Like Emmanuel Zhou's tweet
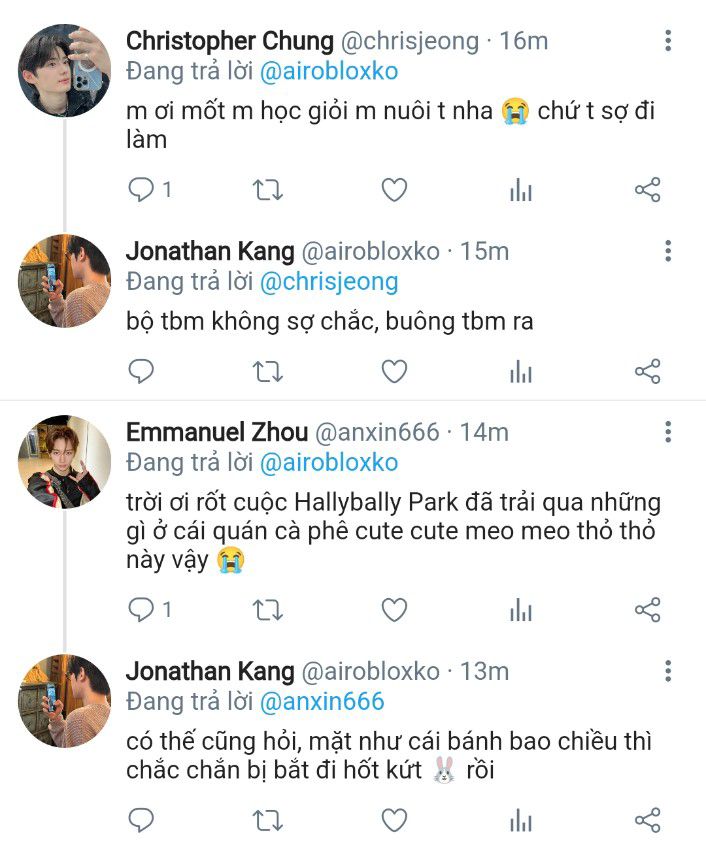The image size is (706, 844). [395, 609]
